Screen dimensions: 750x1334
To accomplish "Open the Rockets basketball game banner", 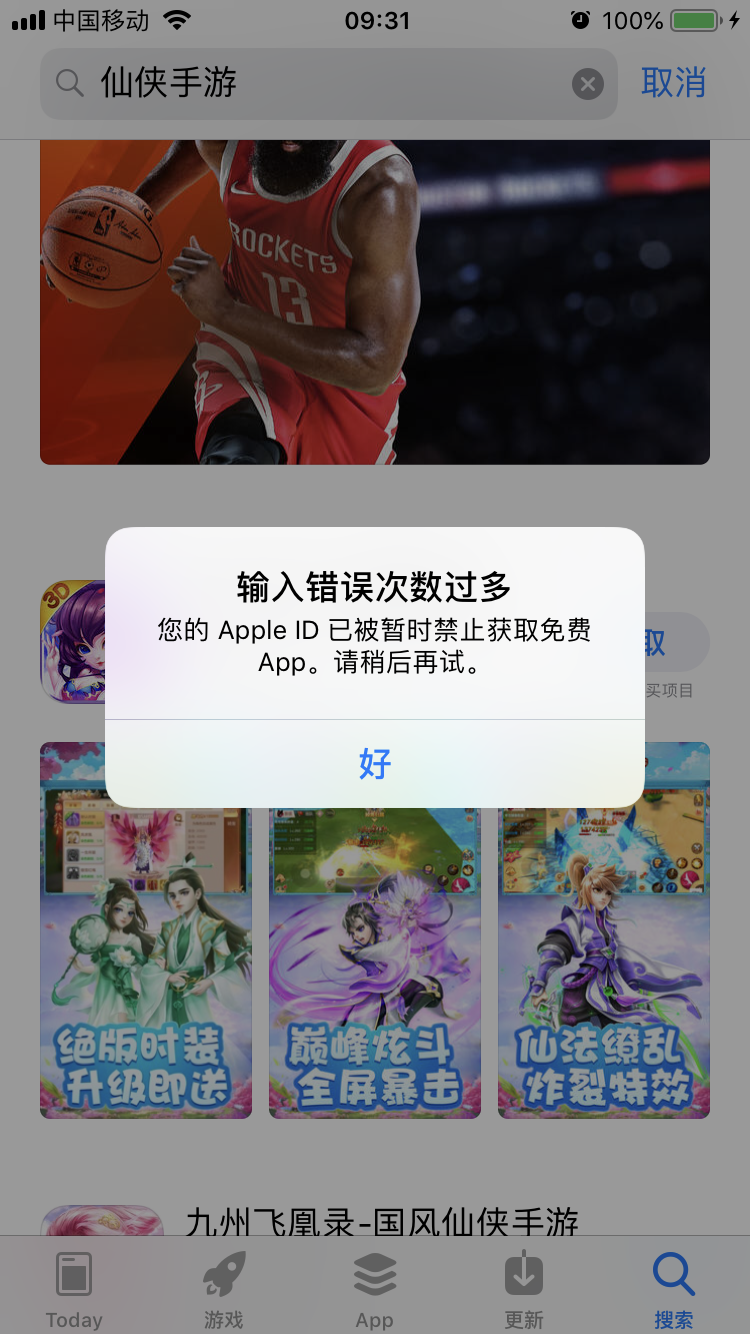I will pos(375,300).
